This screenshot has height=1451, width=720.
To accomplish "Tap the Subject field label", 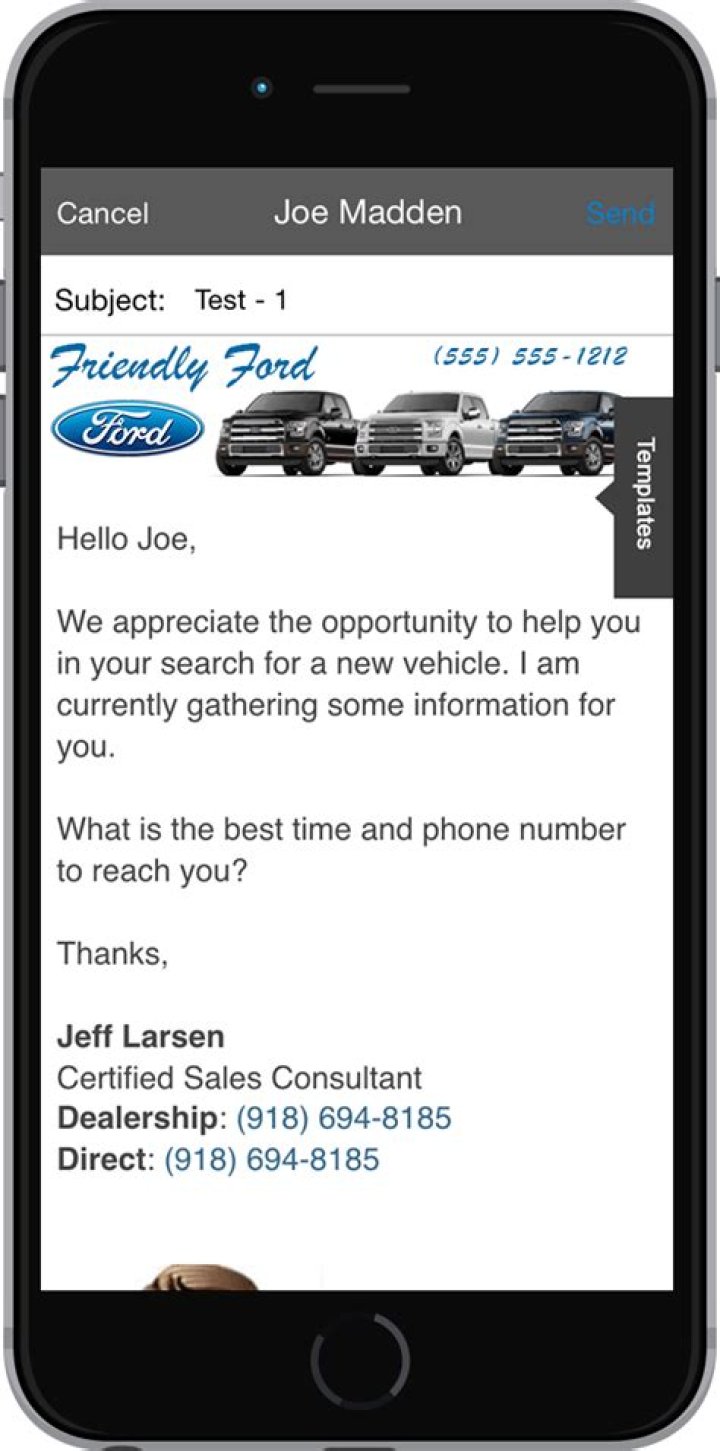I will pos(110,299).
